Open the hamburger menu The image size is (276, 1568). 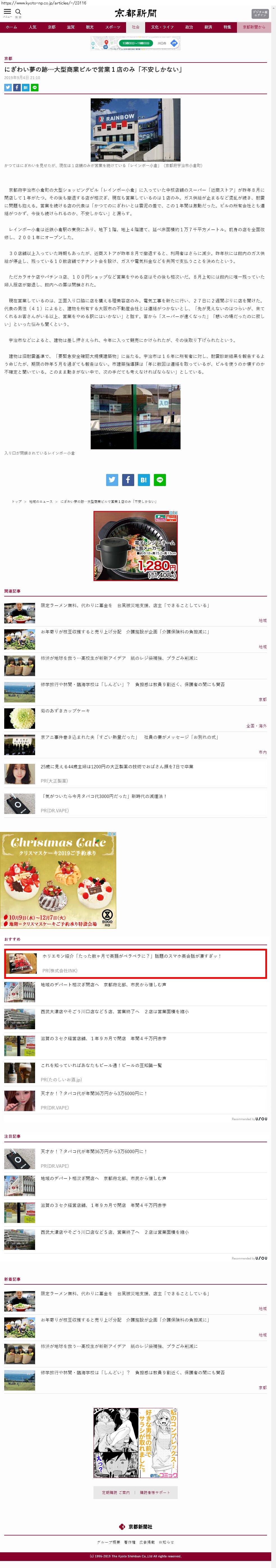(7, 12)
